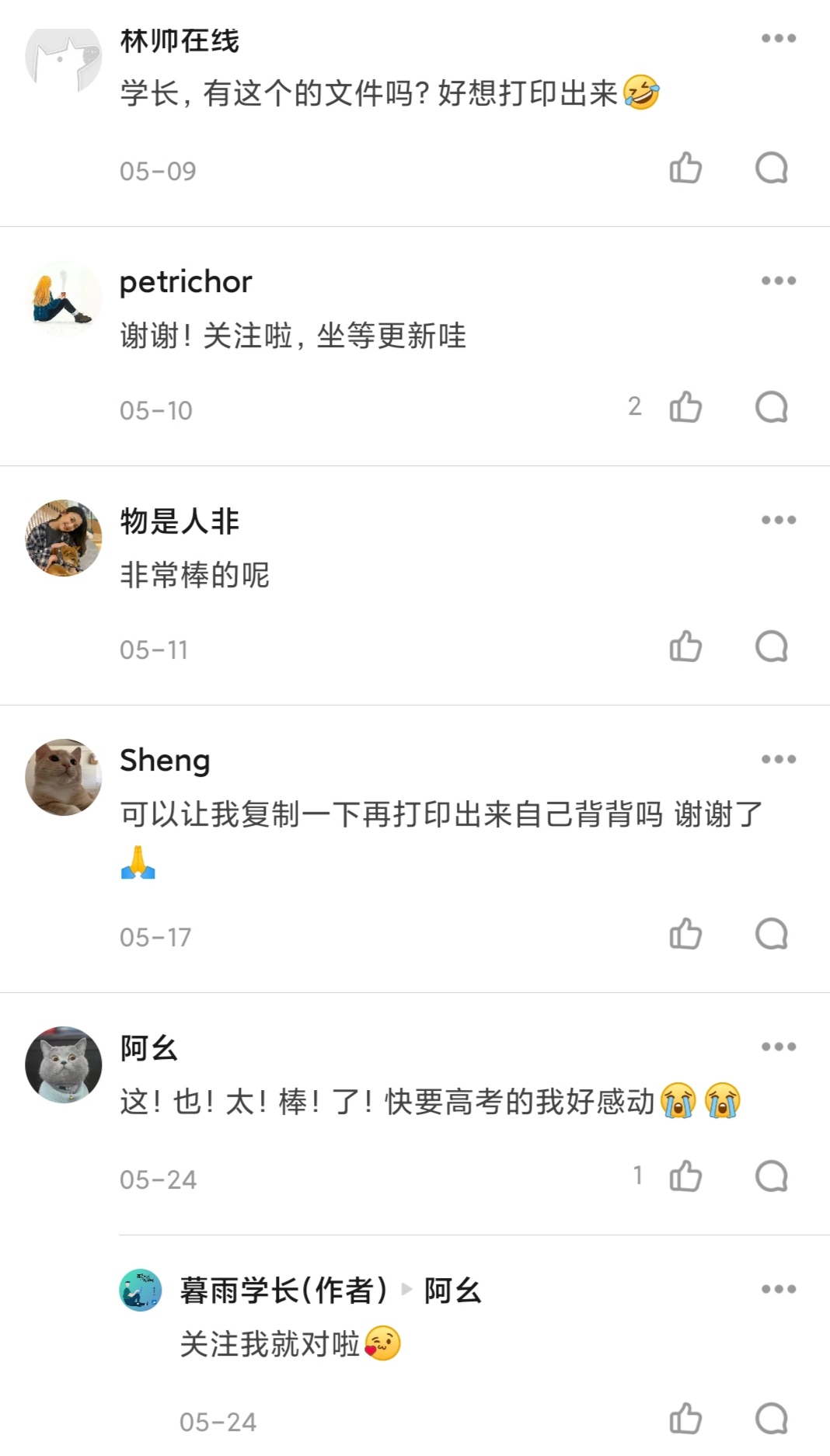This screenshot has height=1456, width=830.
Task: Open more options for Sheng's comment
Action: 778,759
